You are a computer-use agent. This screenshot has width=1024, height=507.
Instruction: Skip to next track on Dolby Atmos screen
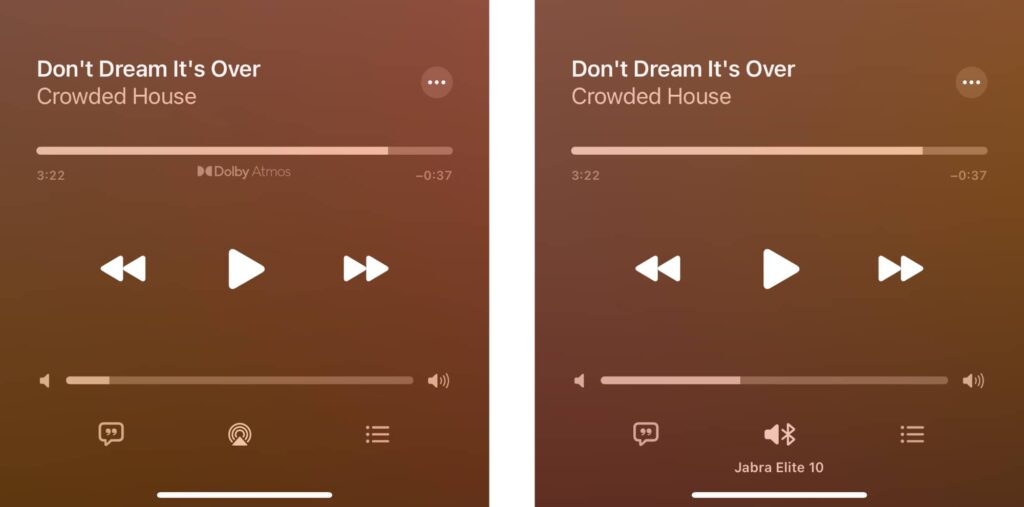pos(366,268)
